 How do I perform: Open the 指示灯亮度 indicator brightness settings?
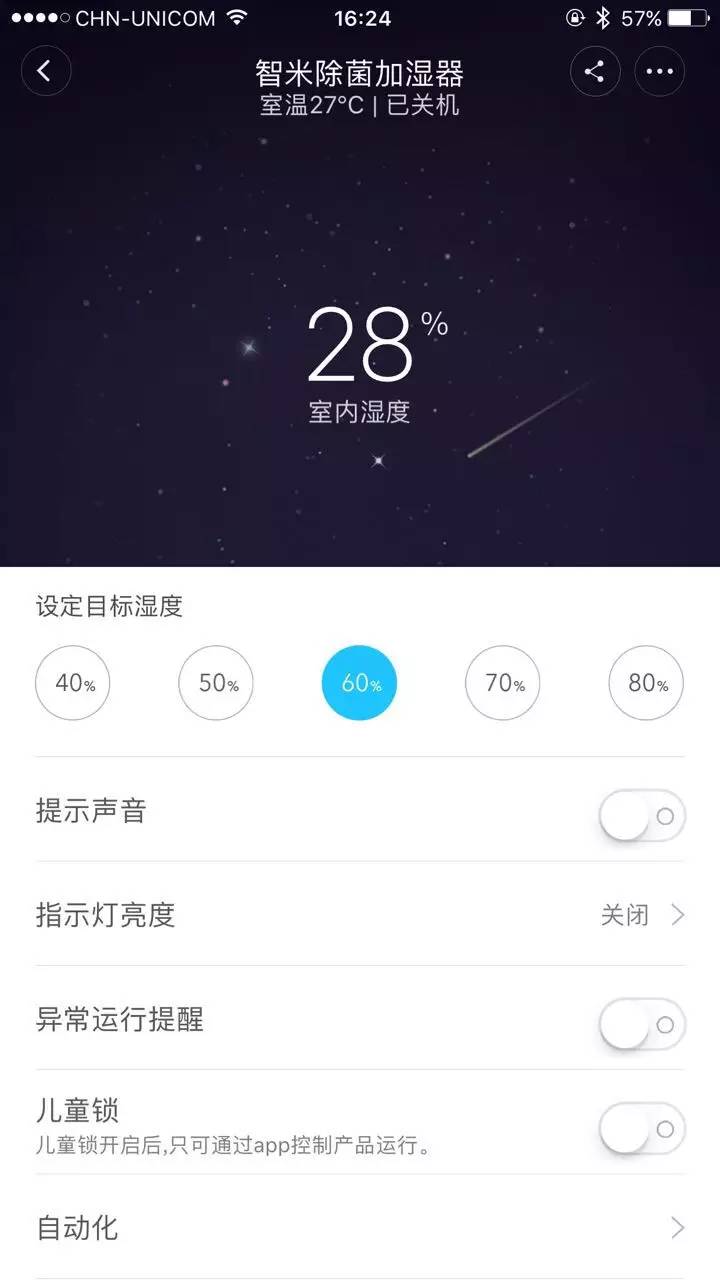tap(360, 915)
